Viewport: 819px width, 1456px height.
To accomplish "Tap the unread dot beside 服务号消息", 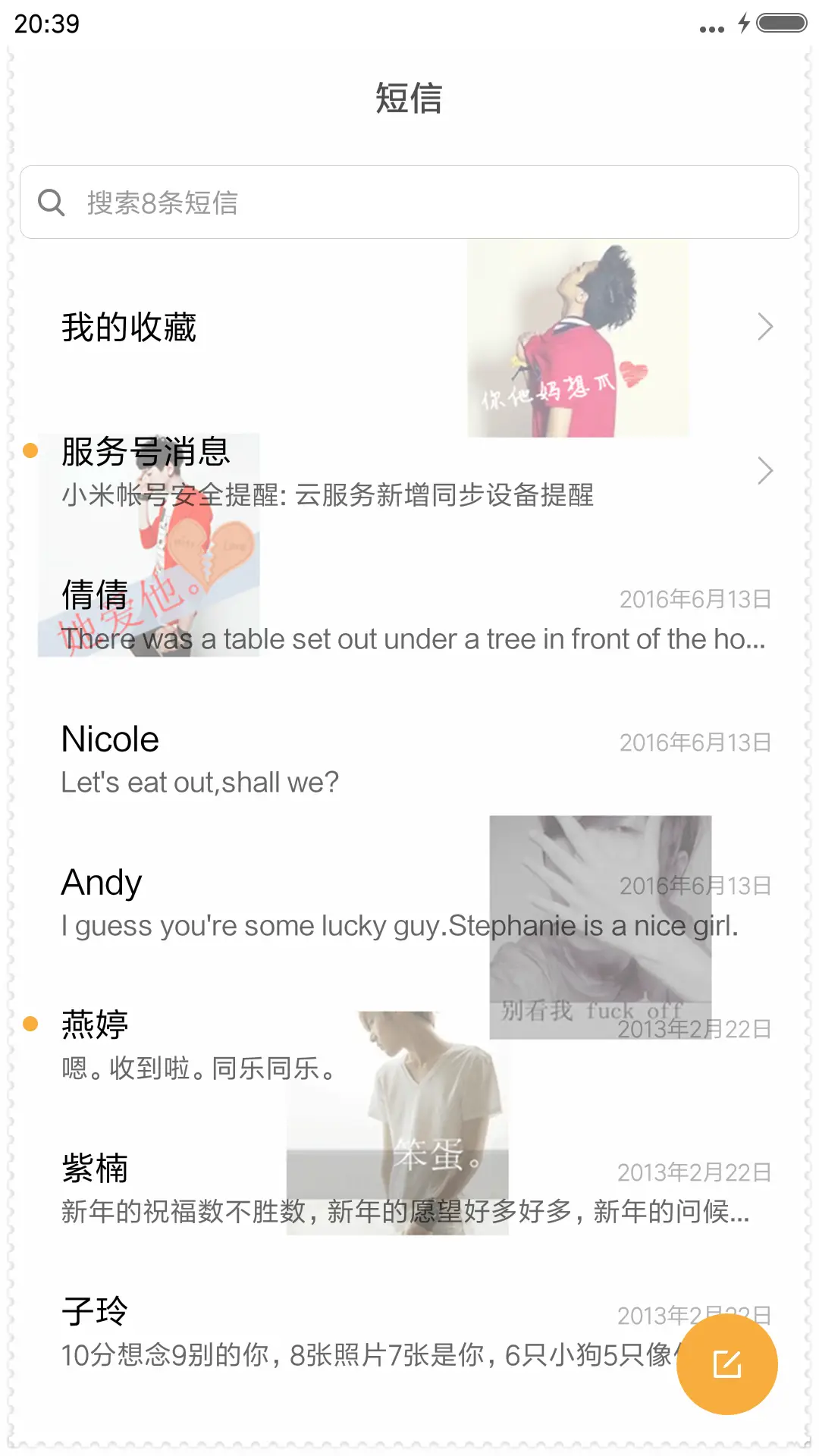I will point(30,452).
